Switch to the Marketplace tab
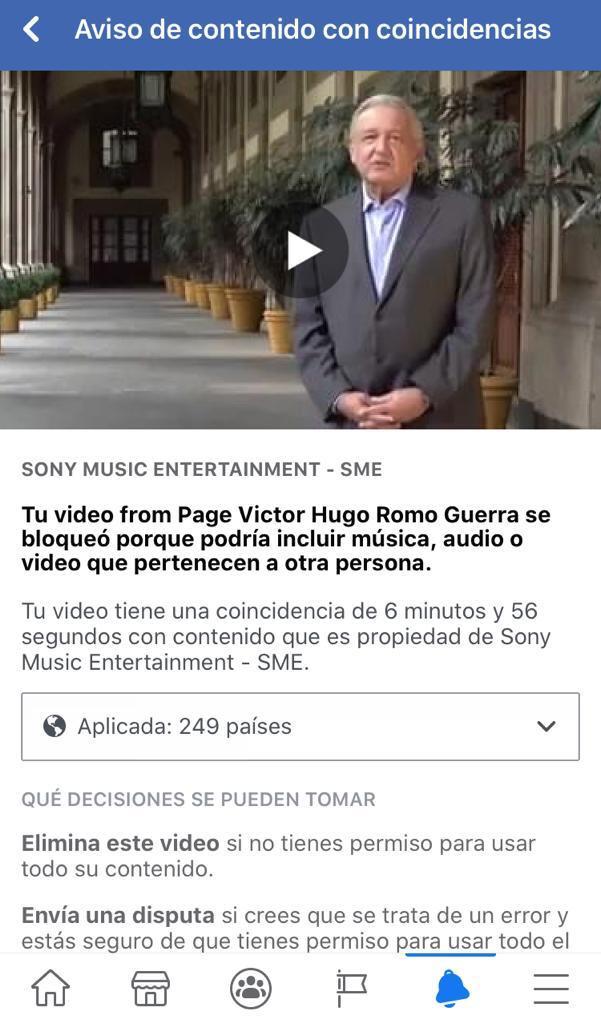Screen dimensions: 601x1024 151,988
